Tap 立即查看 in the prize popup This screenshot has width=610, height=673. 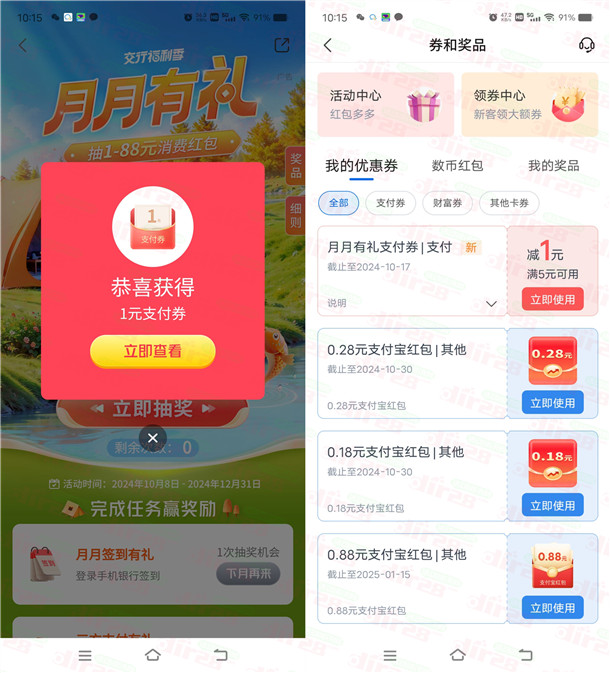(153, 351)
